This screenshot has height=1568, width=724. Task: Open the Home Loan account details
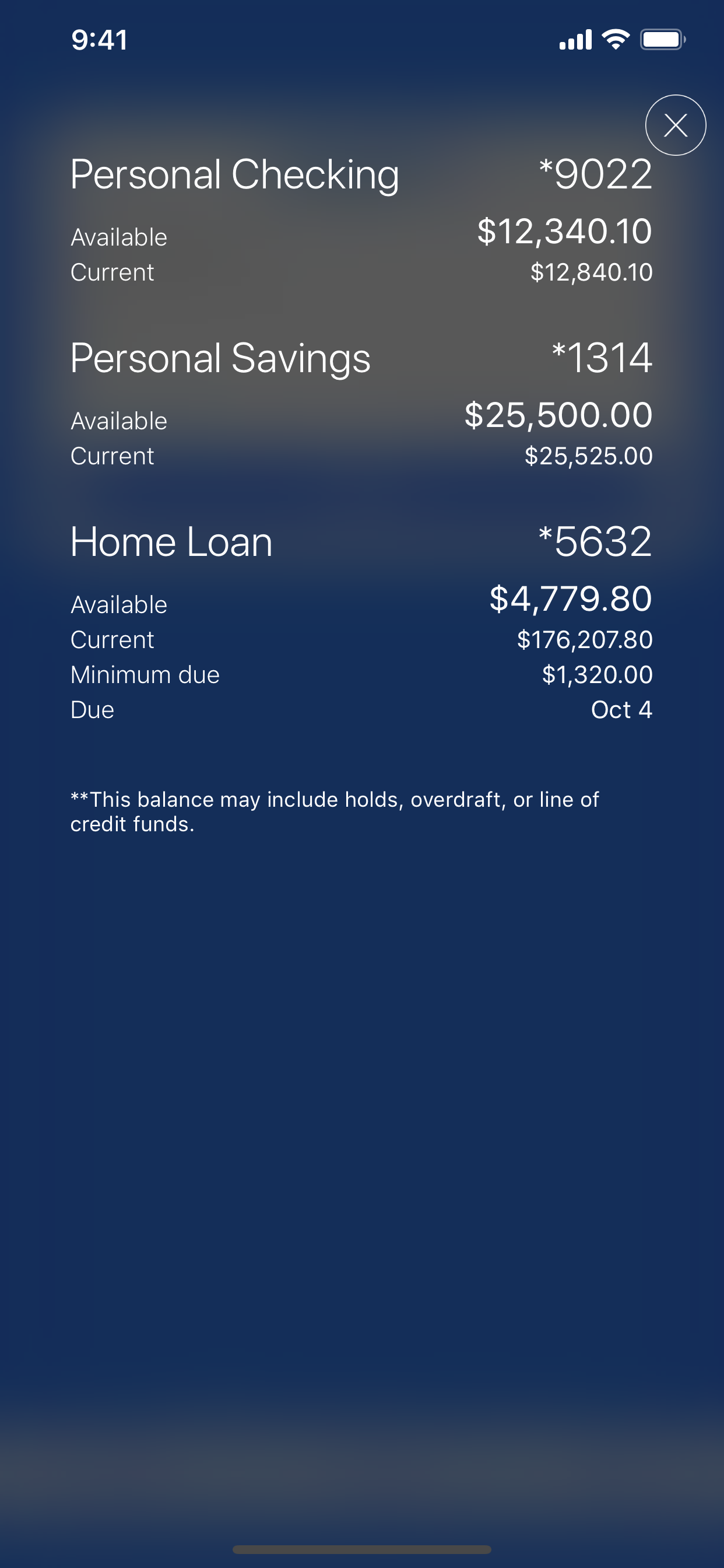click(x=171, y=541)
